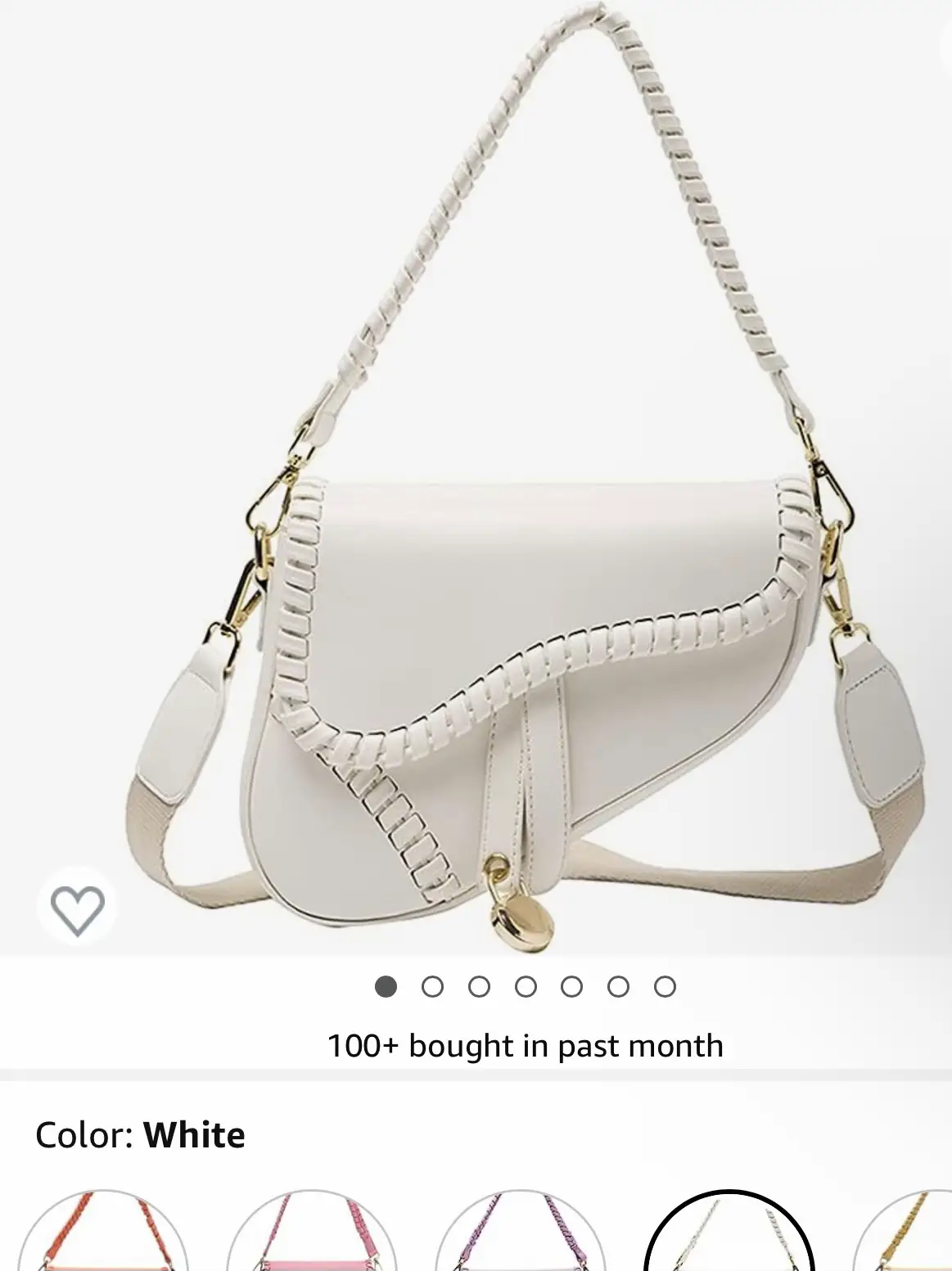952x1271 pixels.
Task: Choose the yellow color swatch
Action: (909, 1236)
